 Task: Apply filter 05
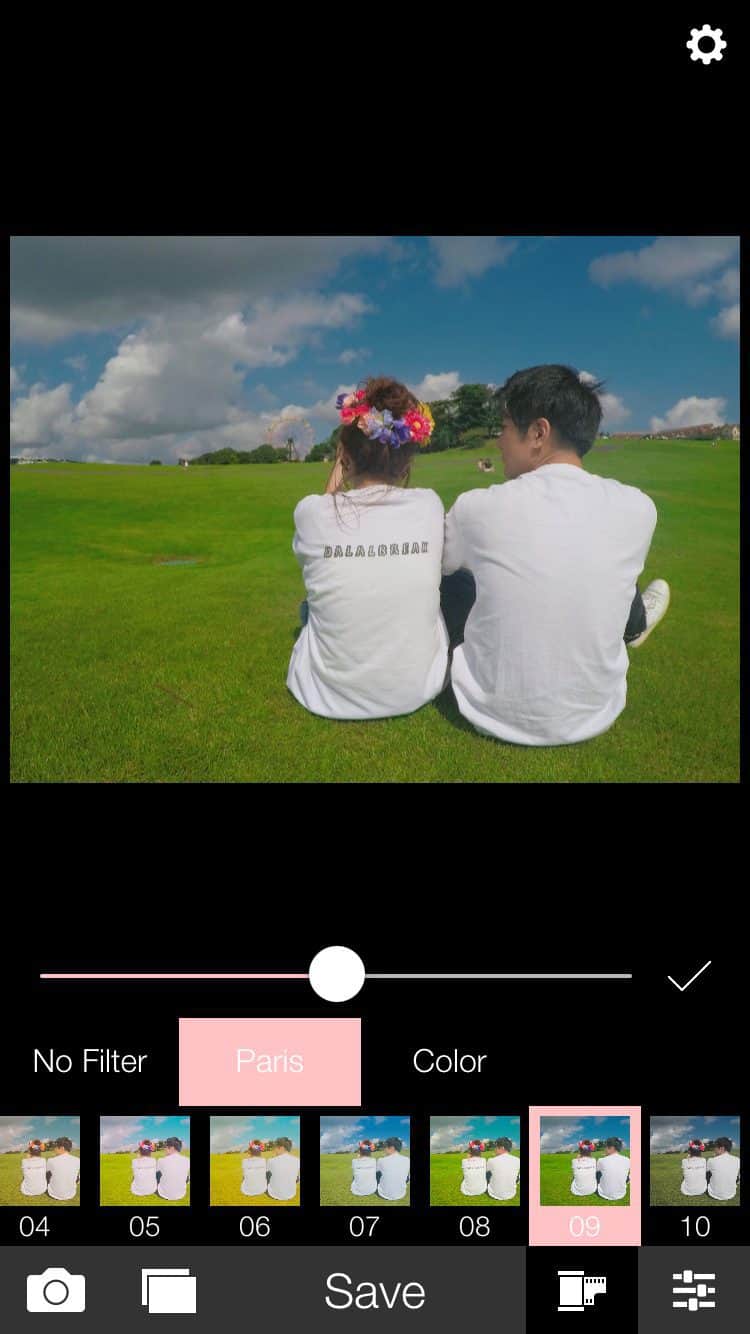coord(145,1175)
